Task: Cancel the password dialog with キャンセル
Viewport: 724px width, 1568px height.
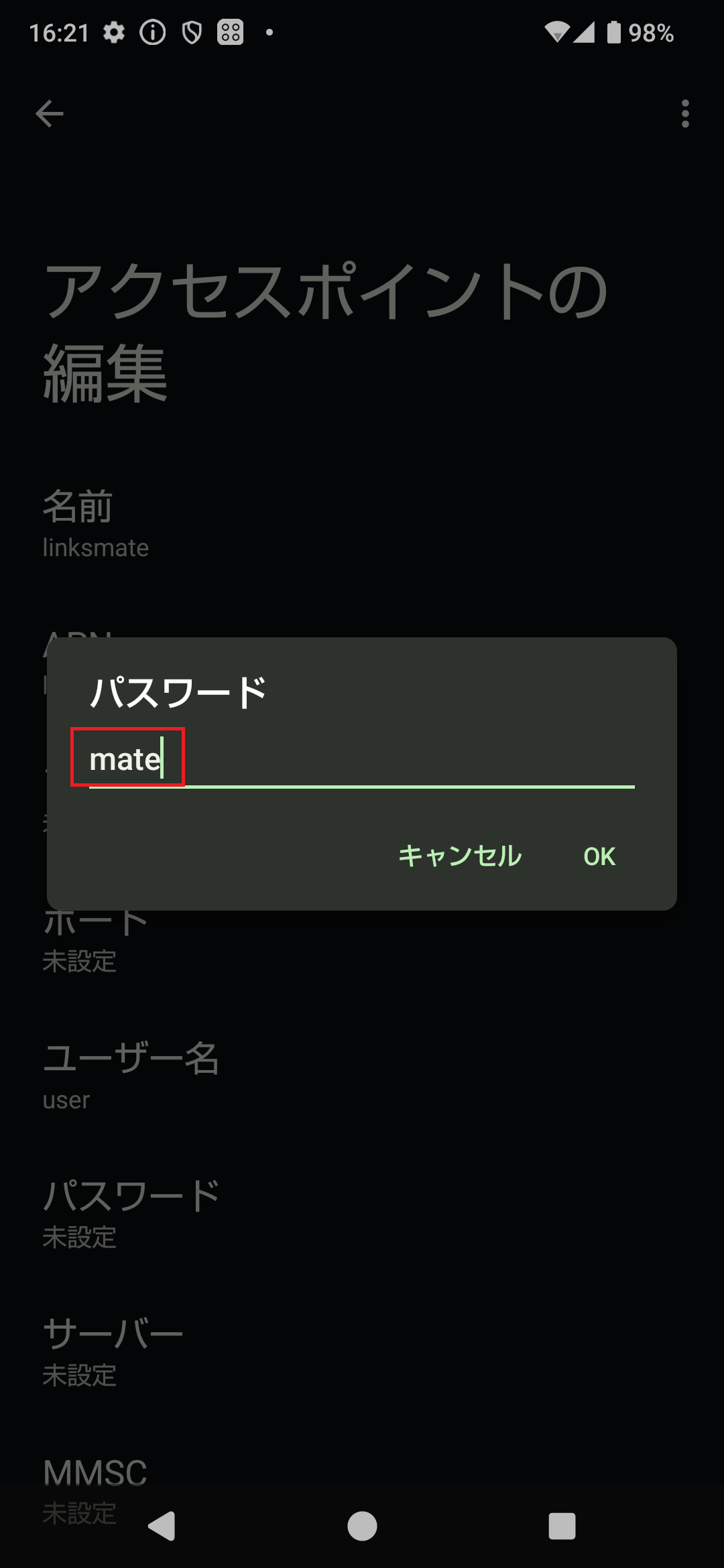Action: coord(460,856)
